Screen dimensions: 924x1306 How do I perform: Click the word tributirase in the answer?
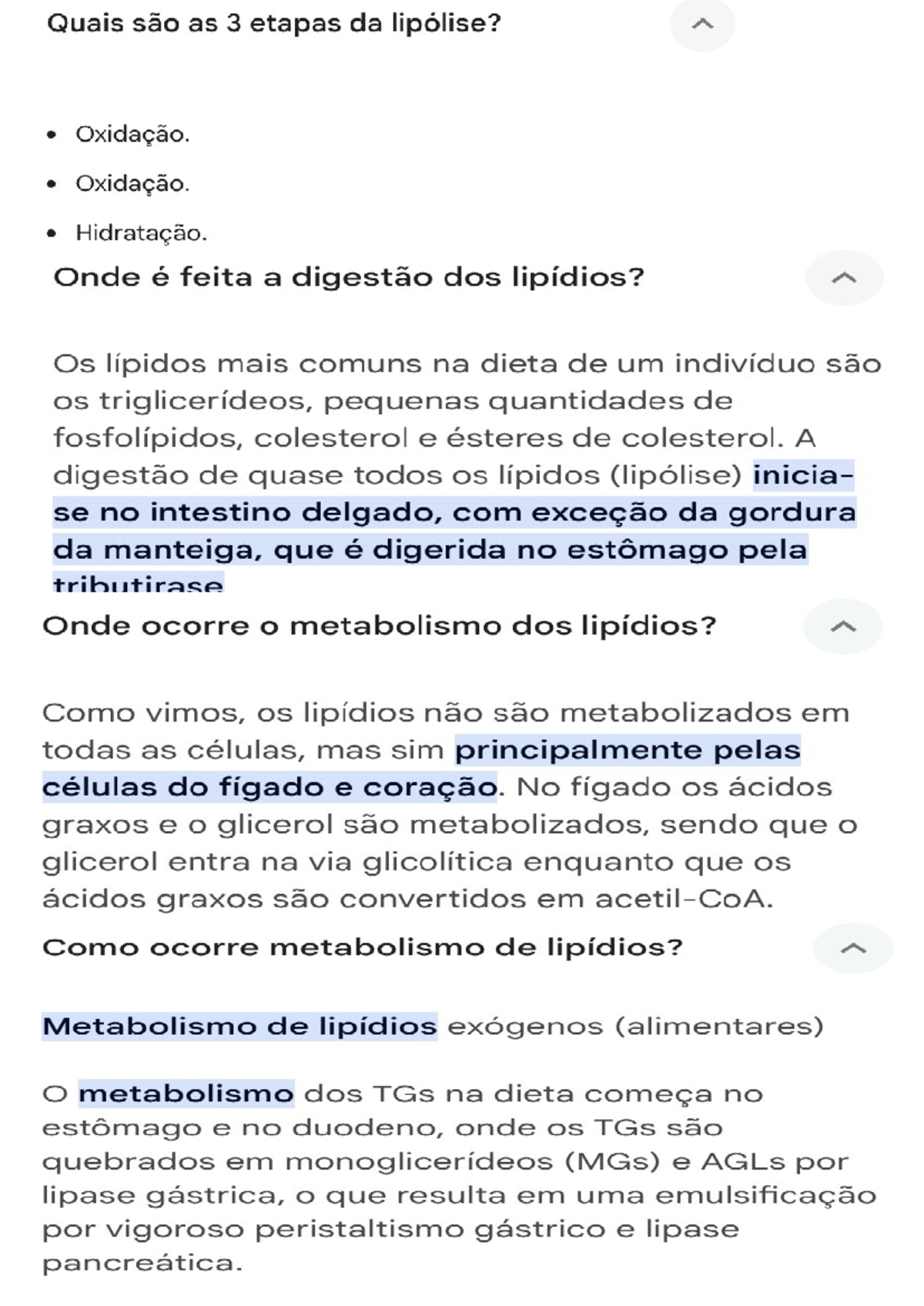click(x=140, y=583)
